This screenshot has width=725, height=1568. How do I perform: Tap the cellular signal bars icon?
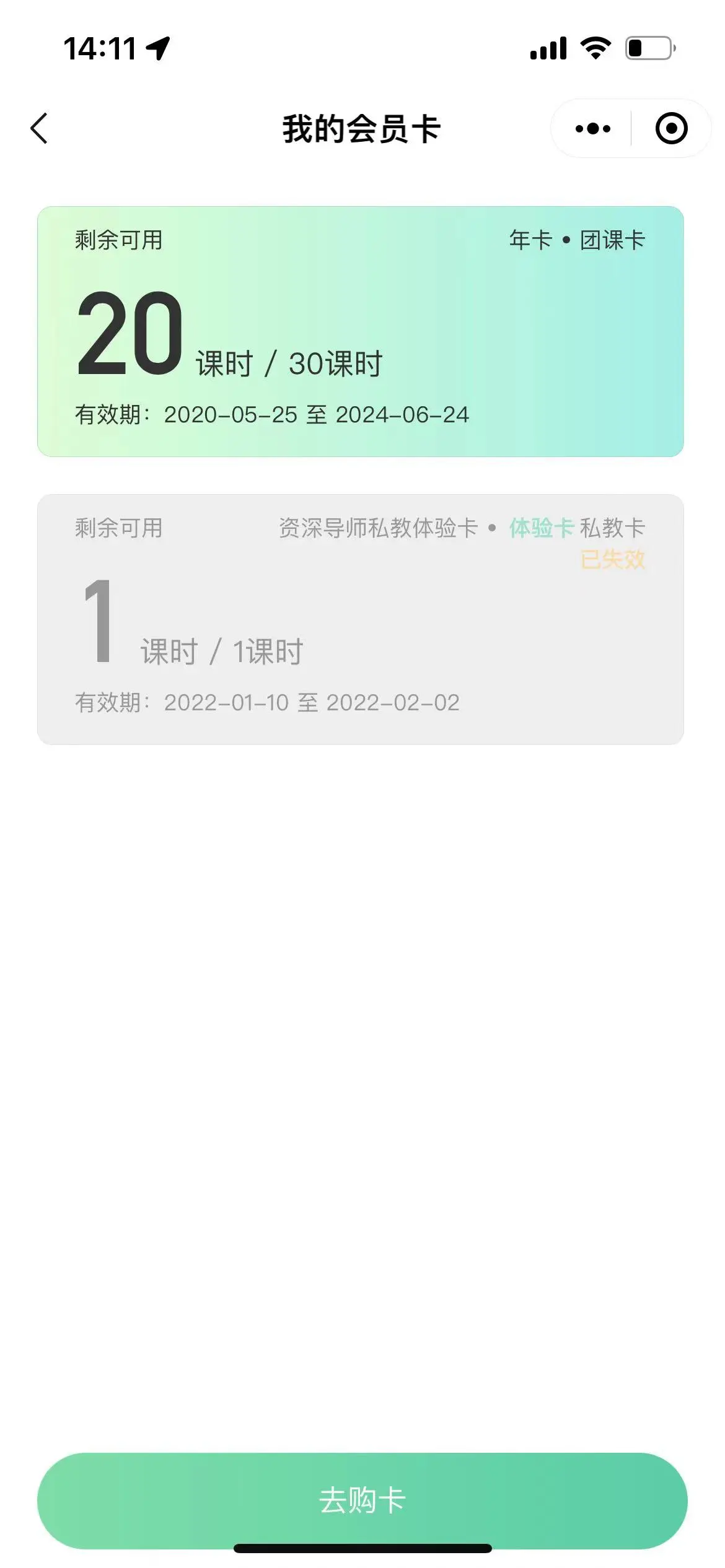pyautogui.click(x=549, y=48)
